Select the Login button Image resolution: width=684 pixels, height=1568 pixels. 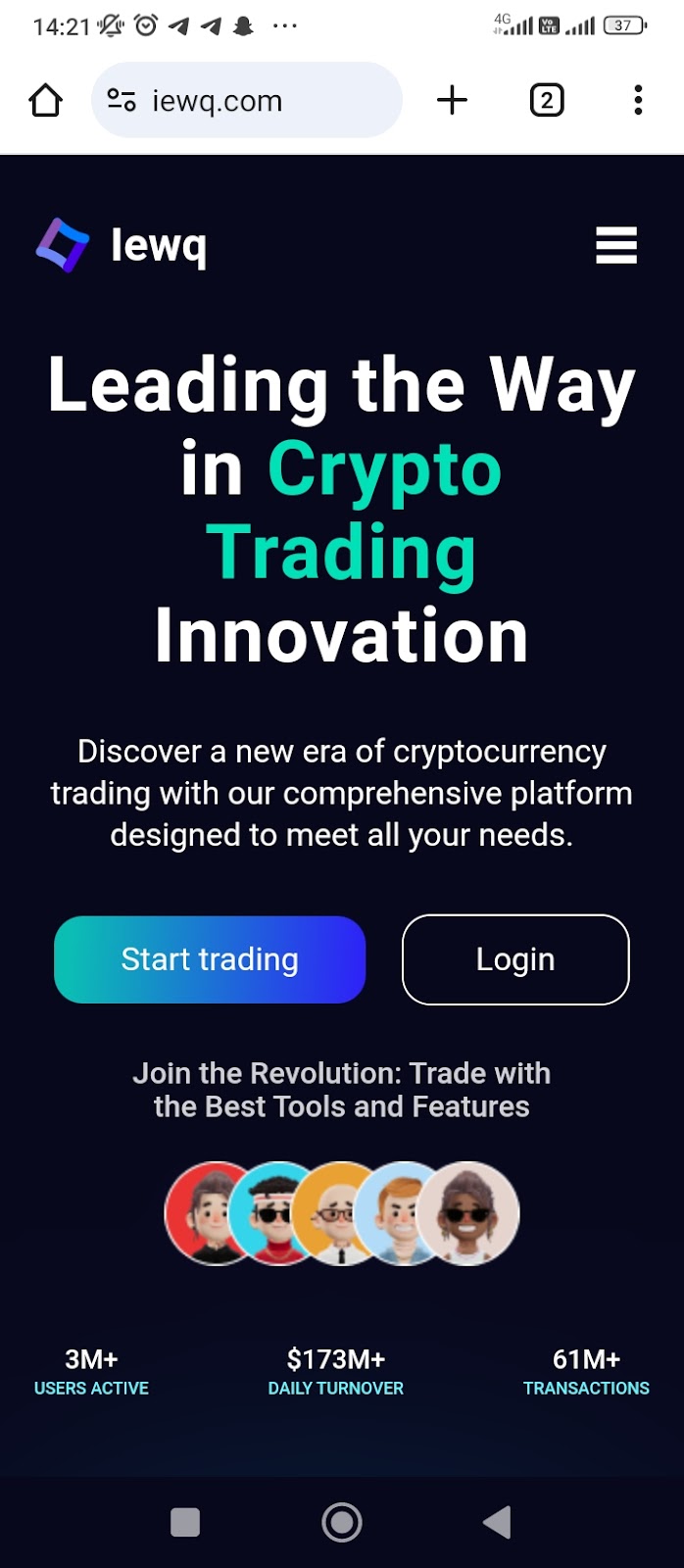tap(515, 959)
